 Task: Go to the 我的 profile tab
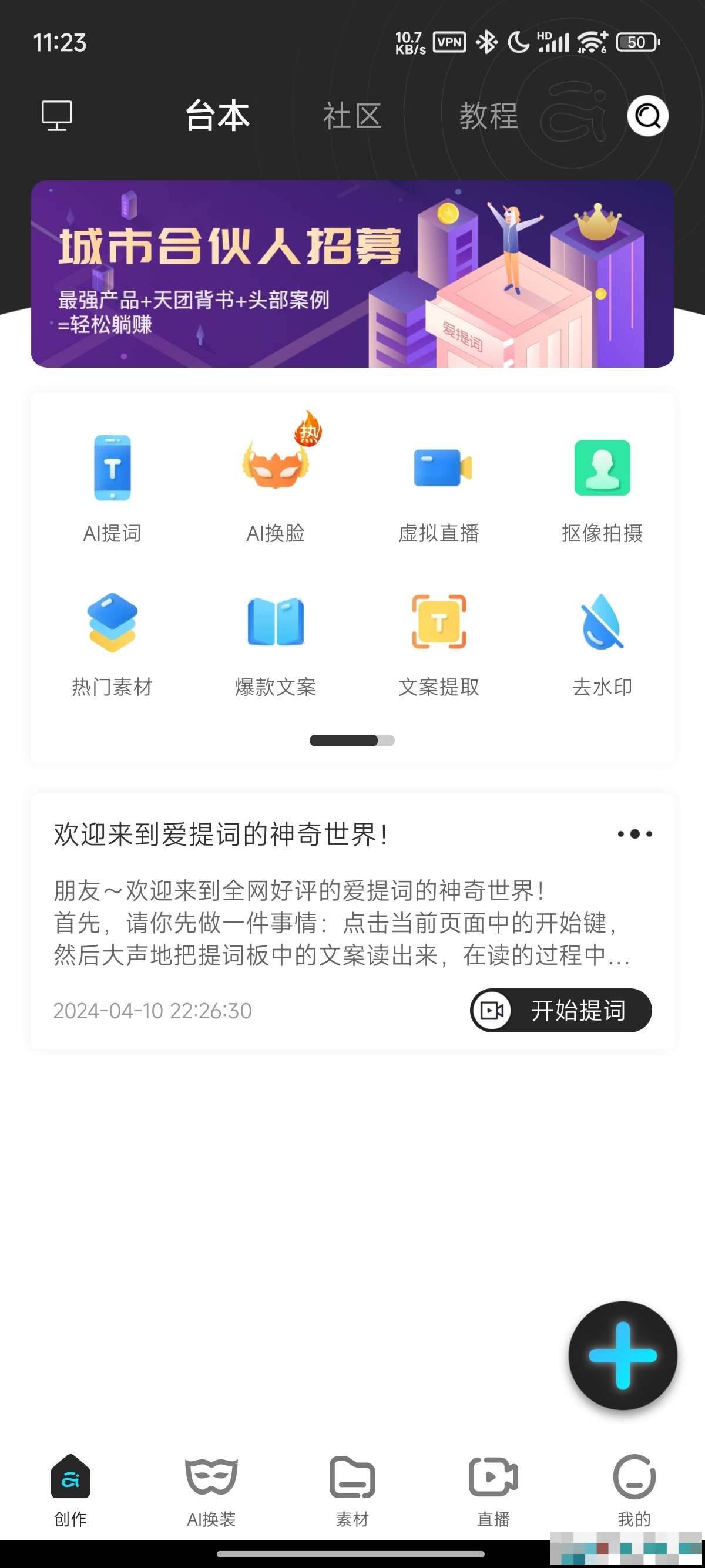point(634,1490)
